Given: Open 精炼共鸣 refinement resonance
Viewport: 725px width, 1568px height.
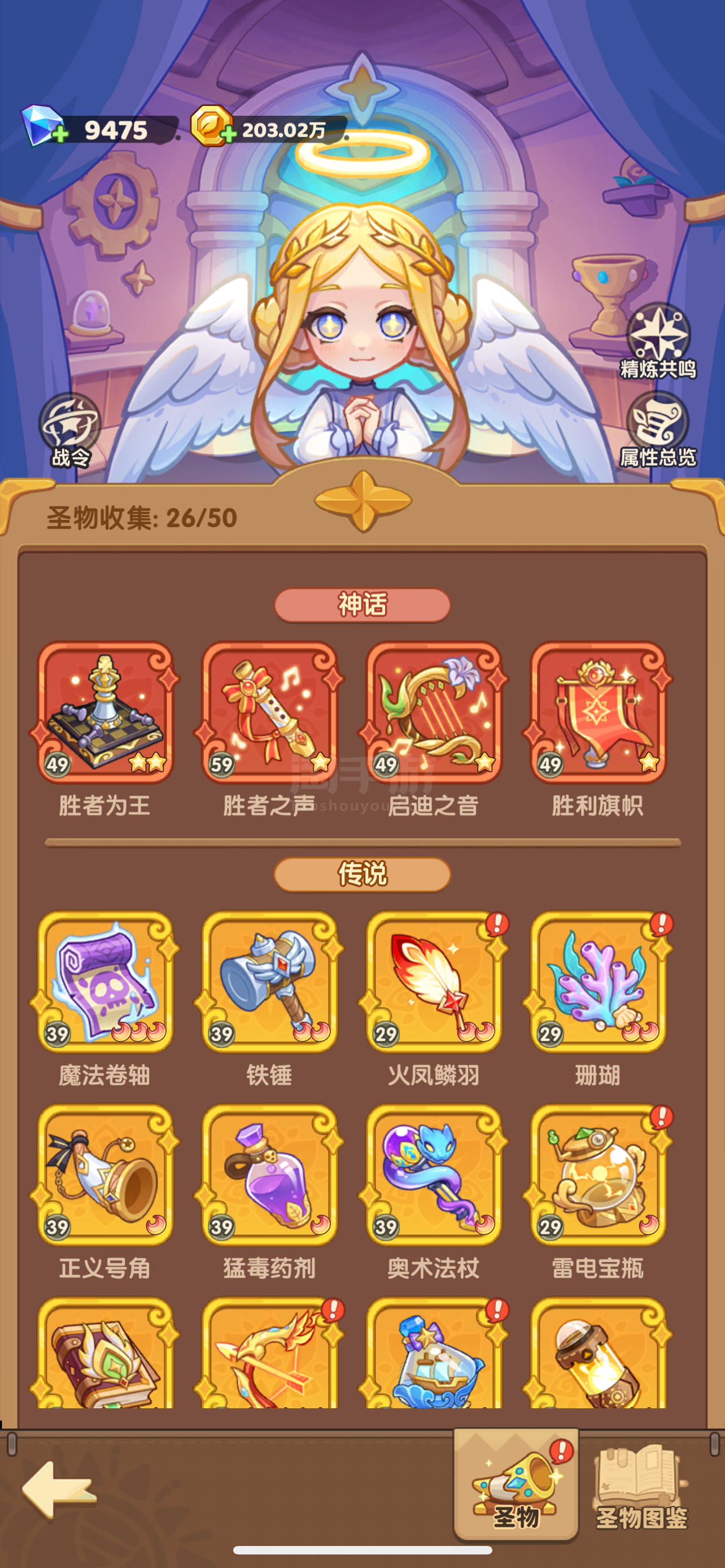Looking at the screenshot, I should pyautogui.click(x=658, y=341).
